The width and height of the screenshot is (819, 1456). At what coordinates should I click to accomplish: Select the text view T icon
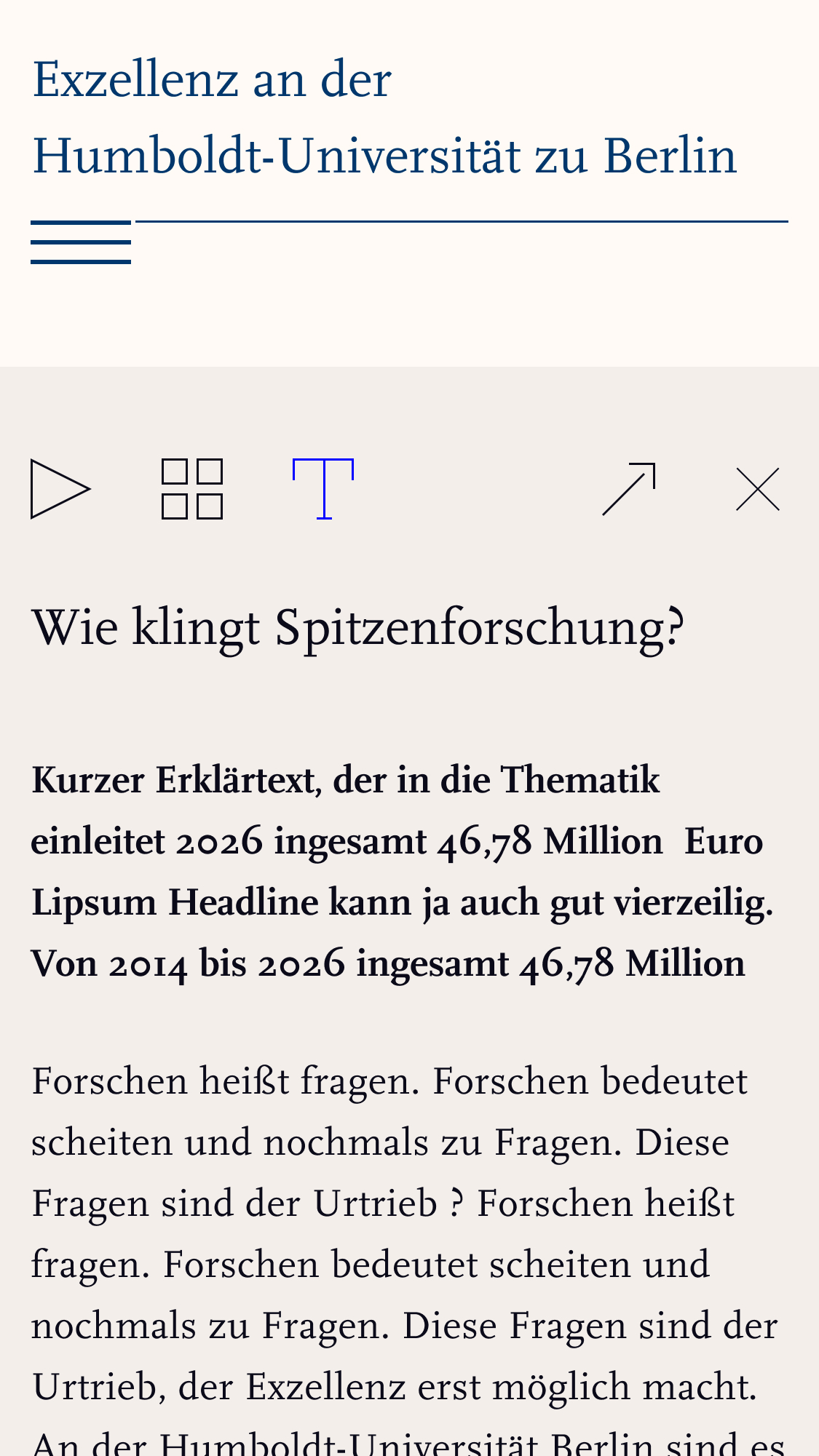coord(323,489)
